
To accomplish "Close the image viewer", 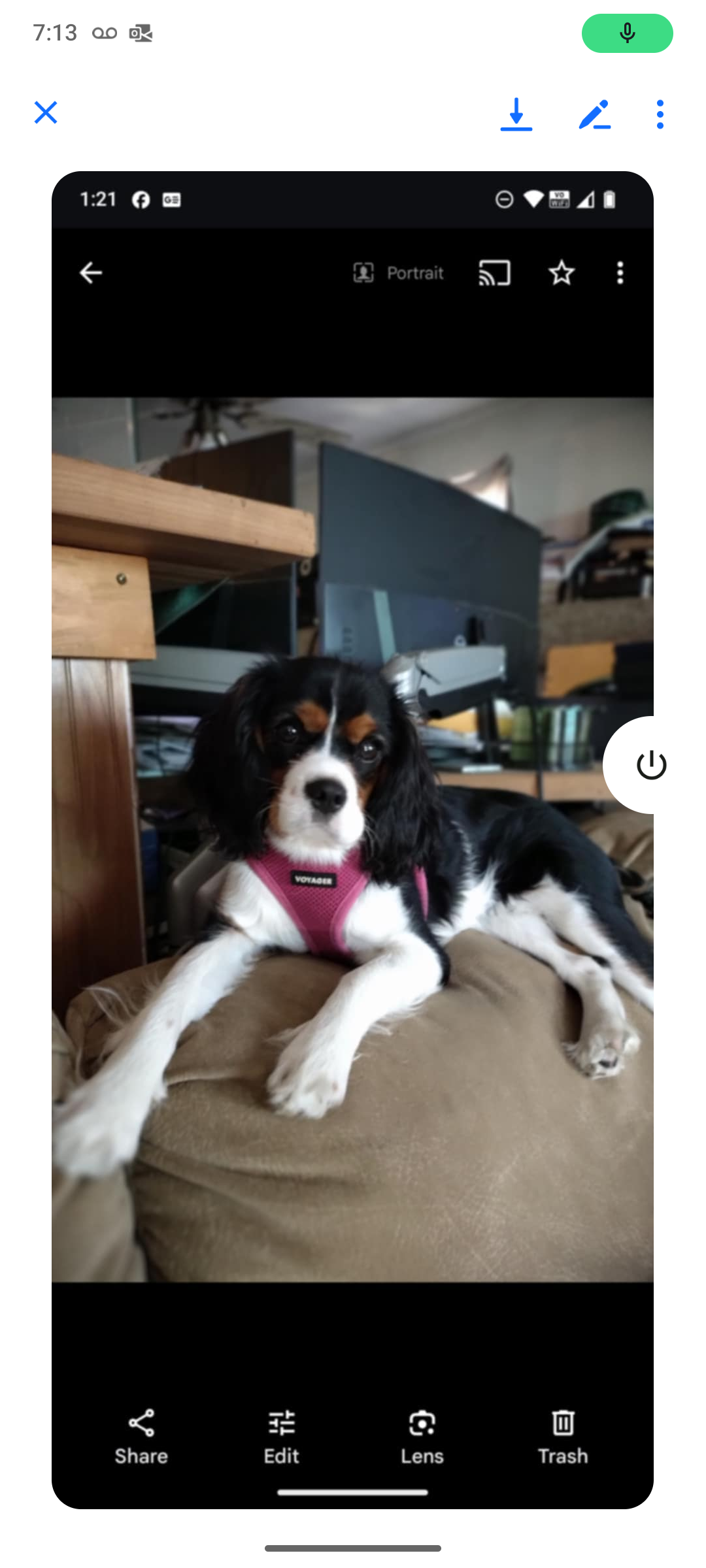I will click(46, 113).
